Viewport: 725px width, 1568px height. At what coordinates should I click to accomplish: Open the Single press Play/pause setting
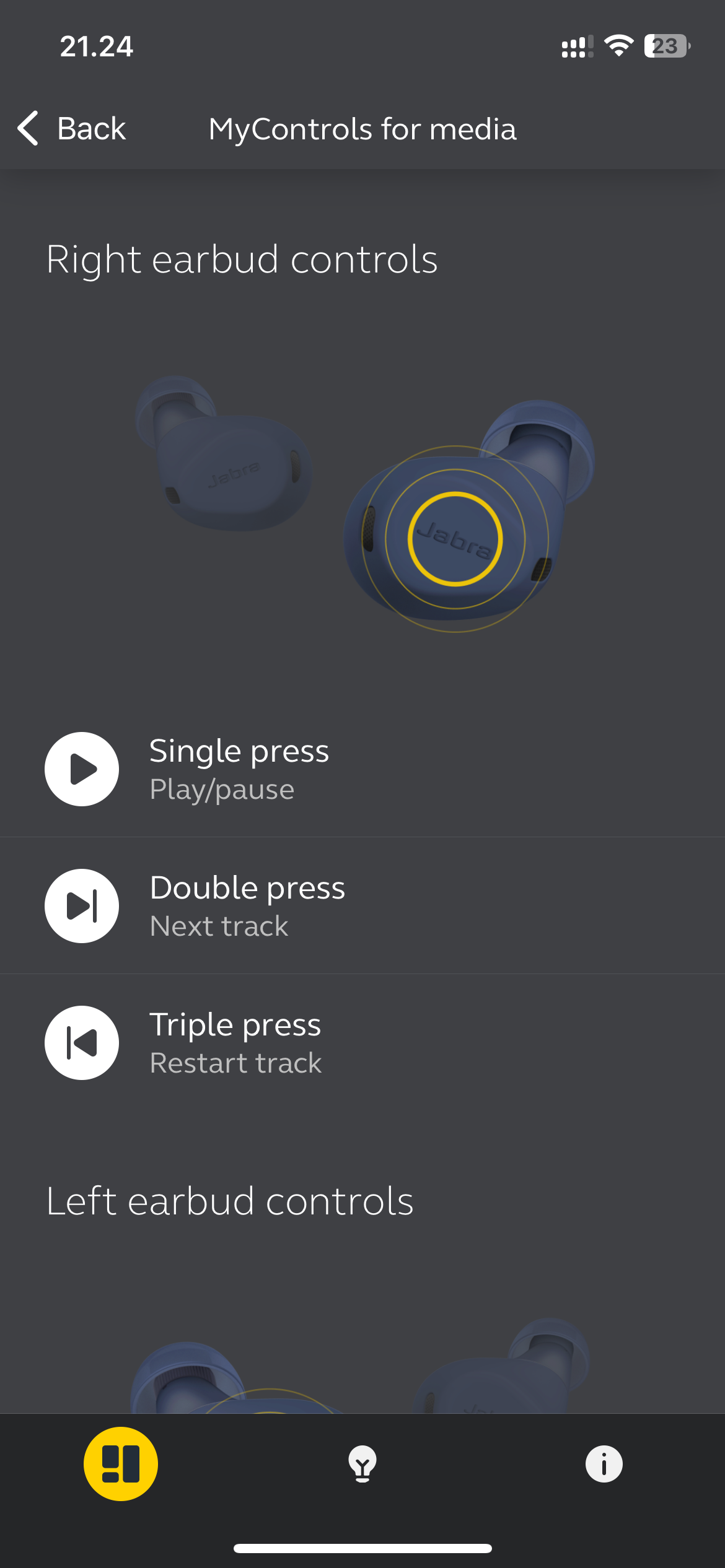(x=362, y=769)
